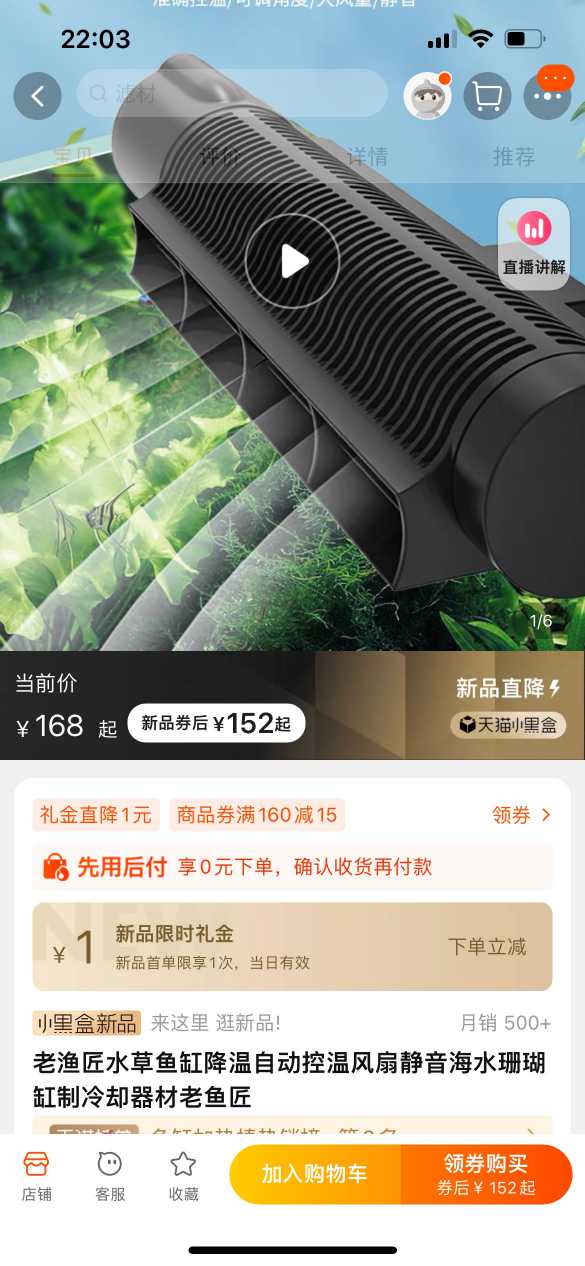Tap the avatar icon beside the cart
Screen dimensions: 585x1266
[427, 96]
